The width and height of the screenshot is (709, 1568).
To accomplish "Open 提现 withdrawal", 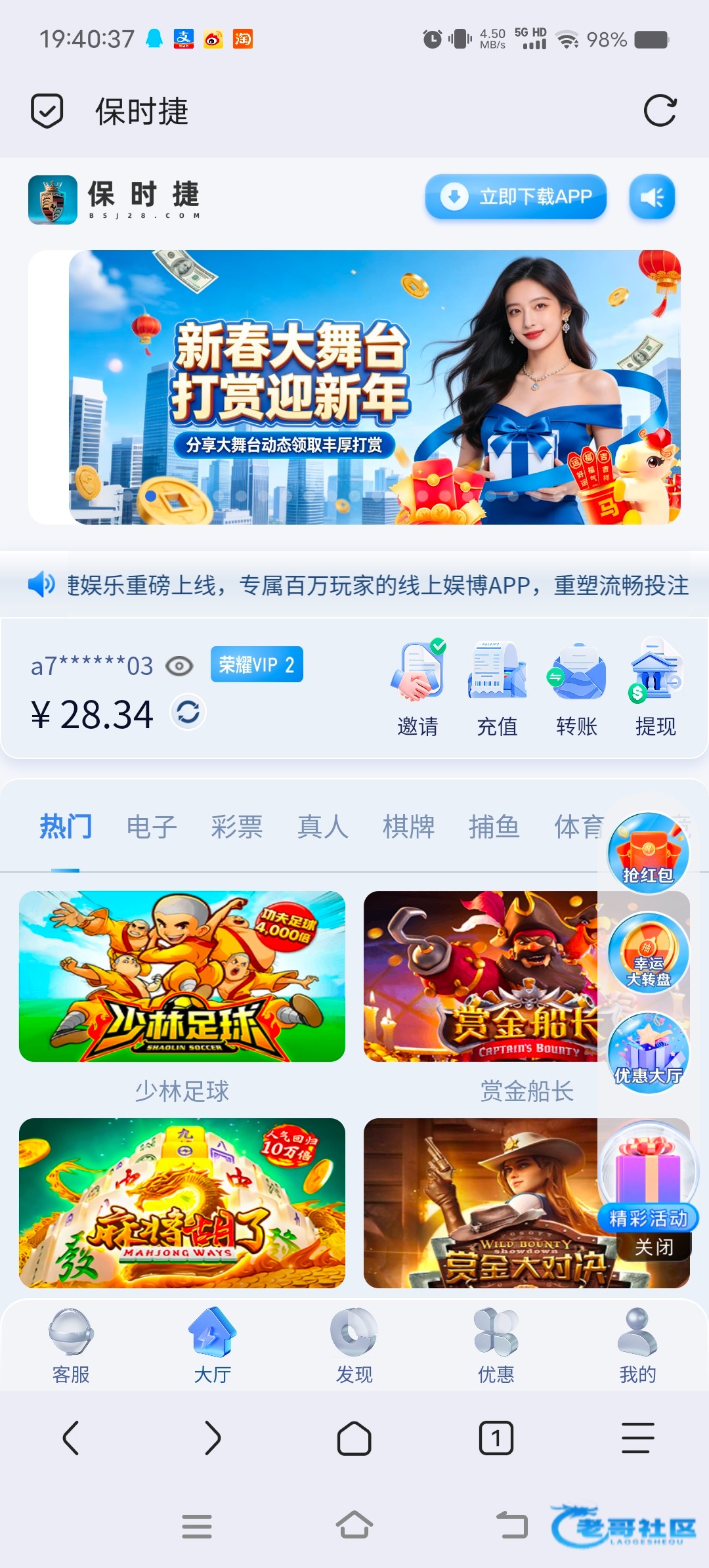I will [x=656, y=689].
